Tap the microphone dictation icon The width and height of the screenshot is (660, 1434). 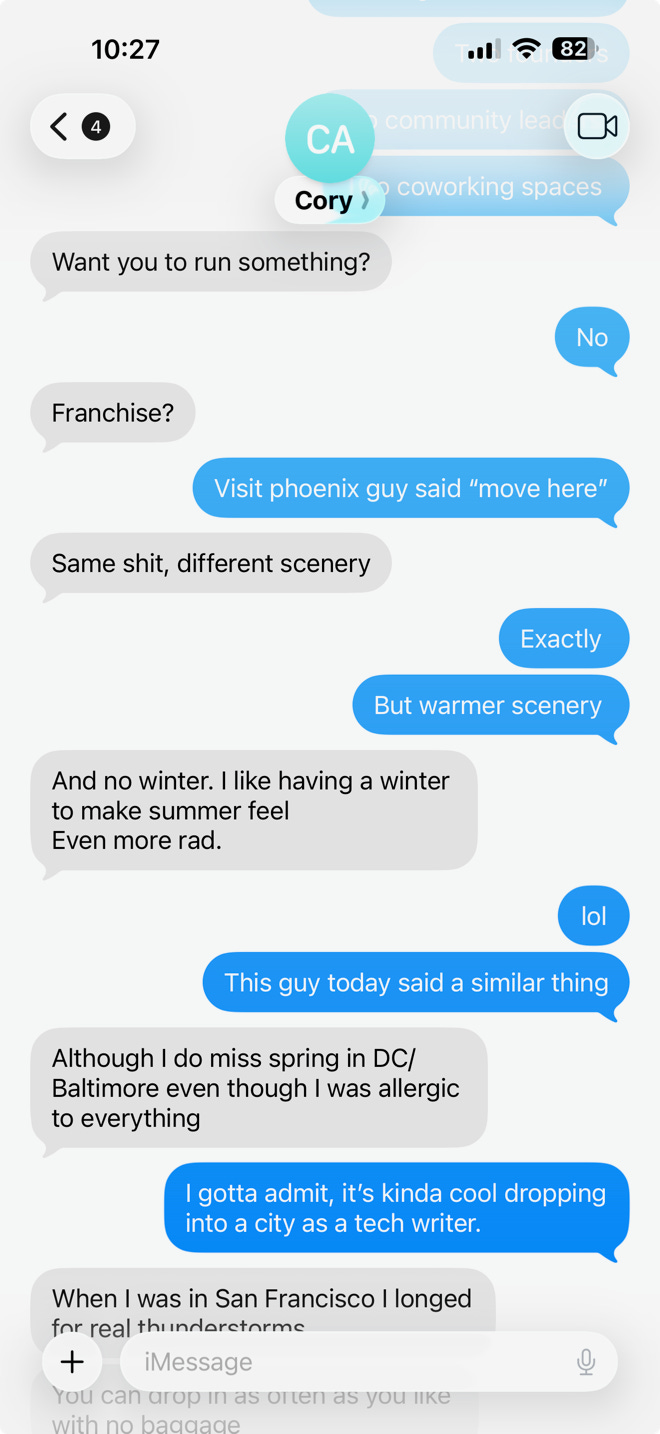pyautogui.click(x=587, y=1361)
